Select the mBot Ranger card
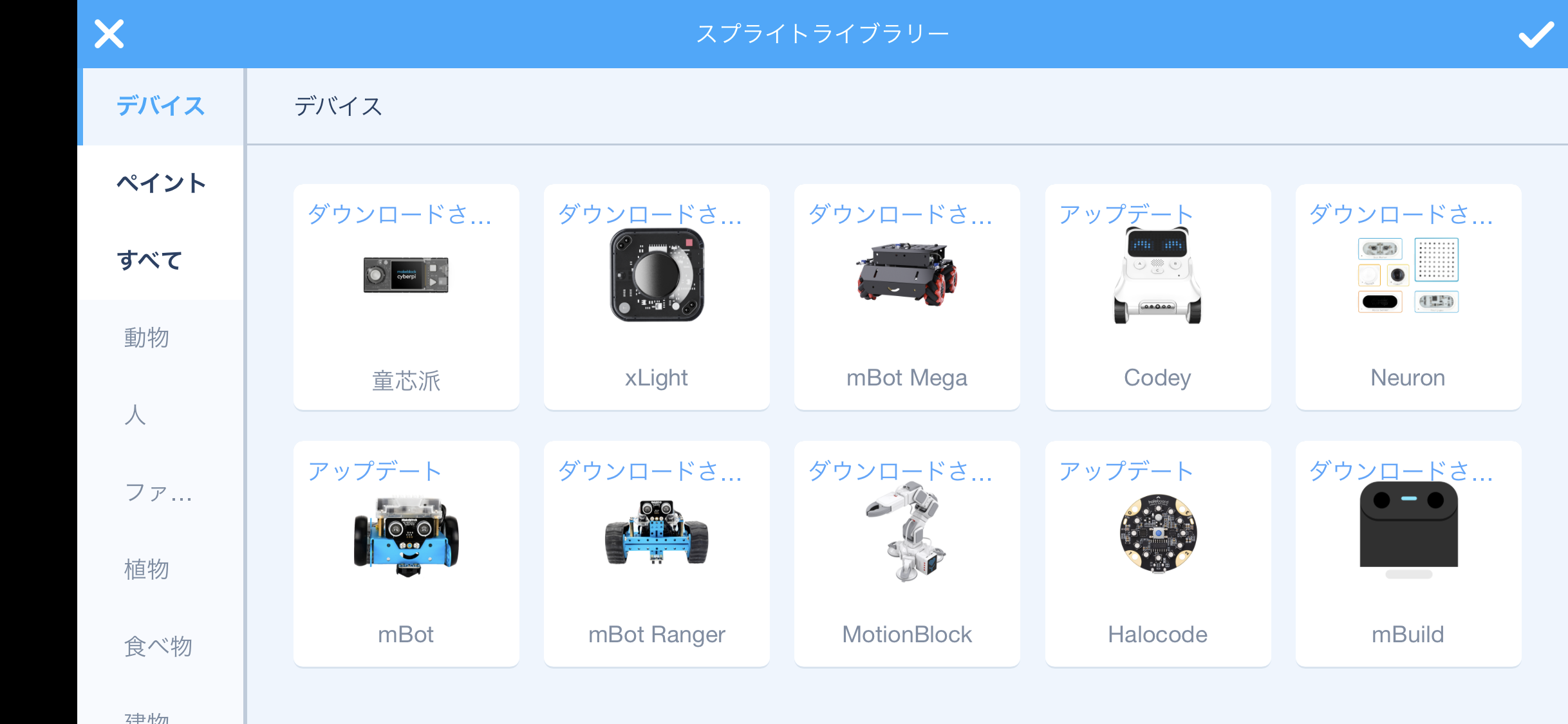This screenshot has width=1568, height=724. 657,553
